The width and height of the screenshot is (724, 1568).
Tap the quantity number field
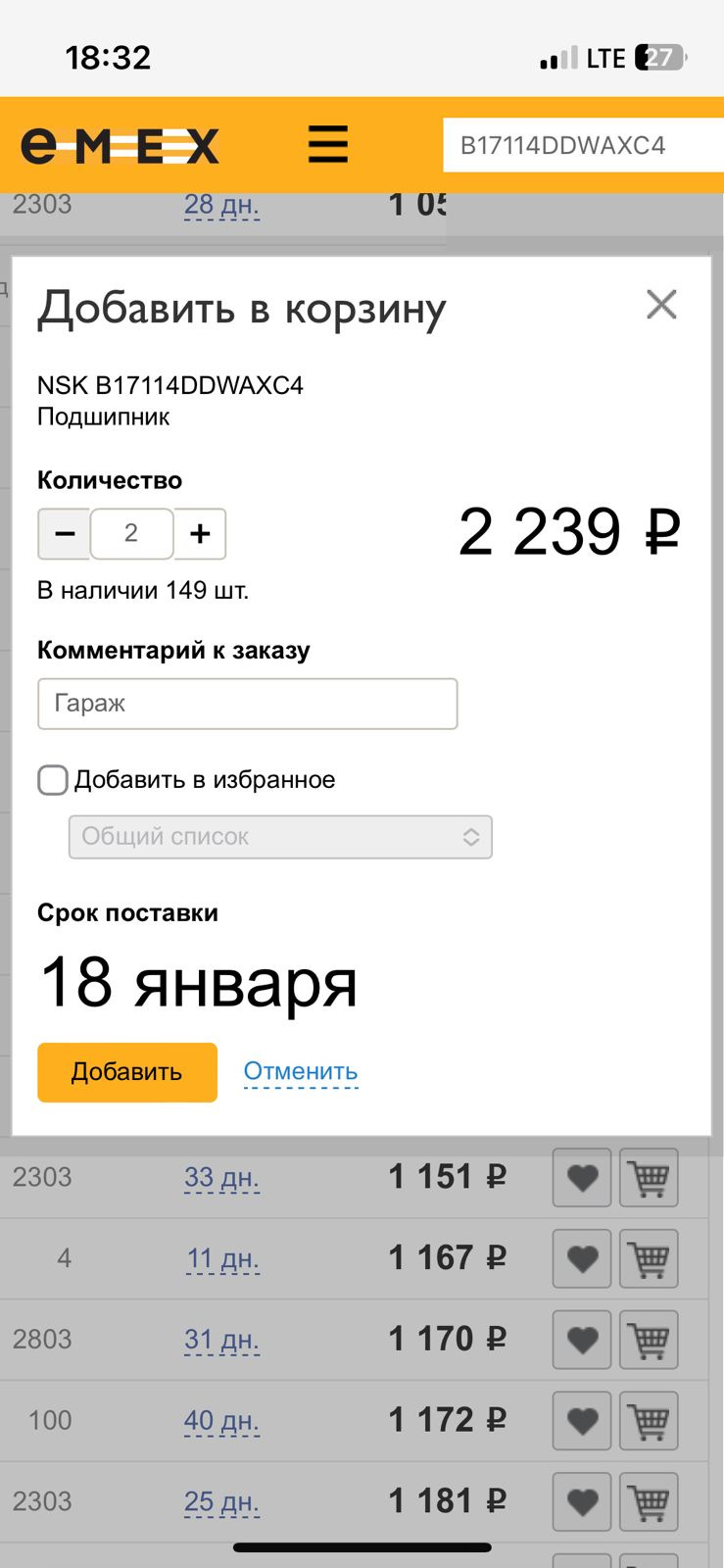(131, 533)
